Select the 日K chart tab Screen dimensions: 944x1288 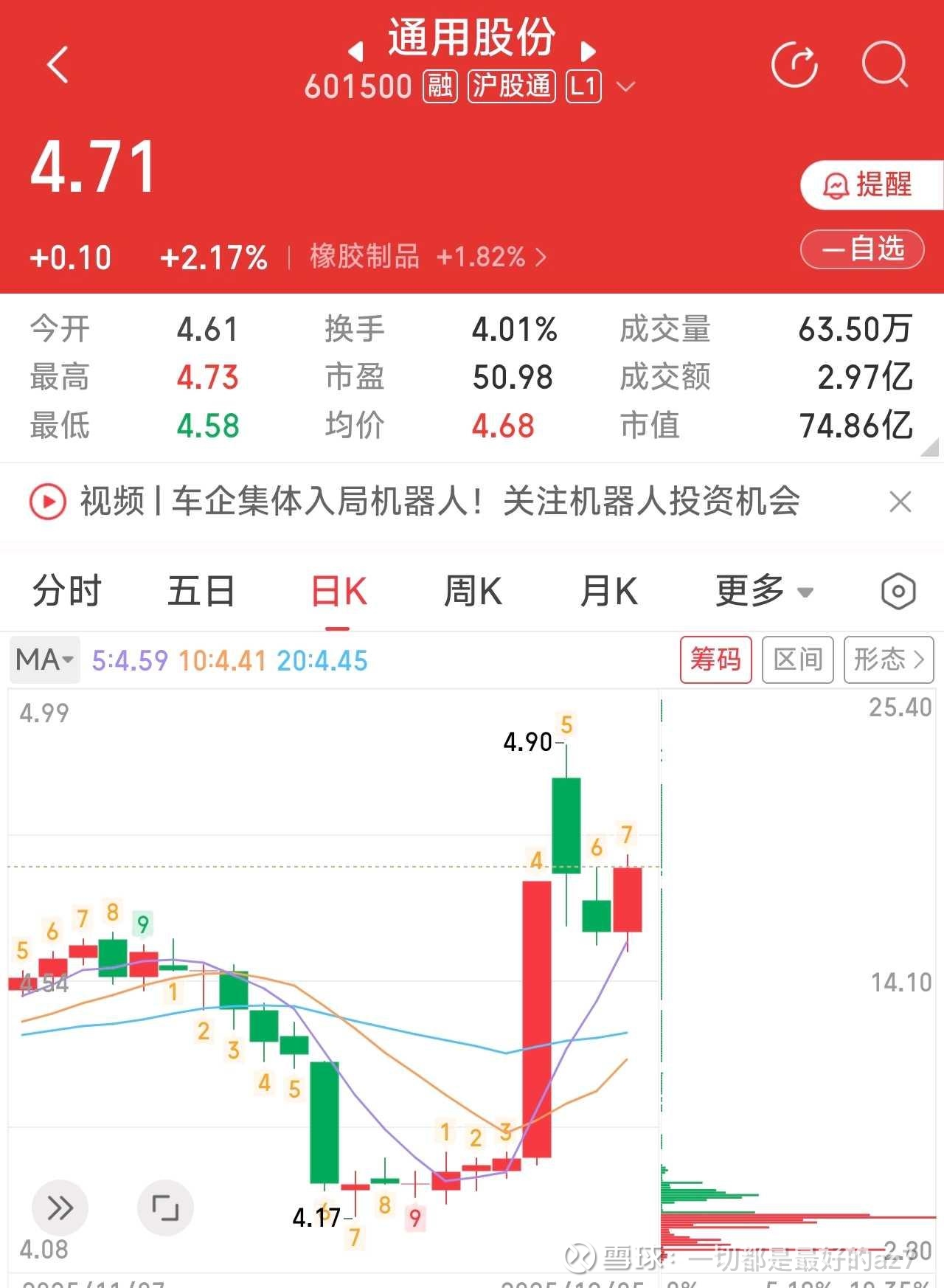339,591
